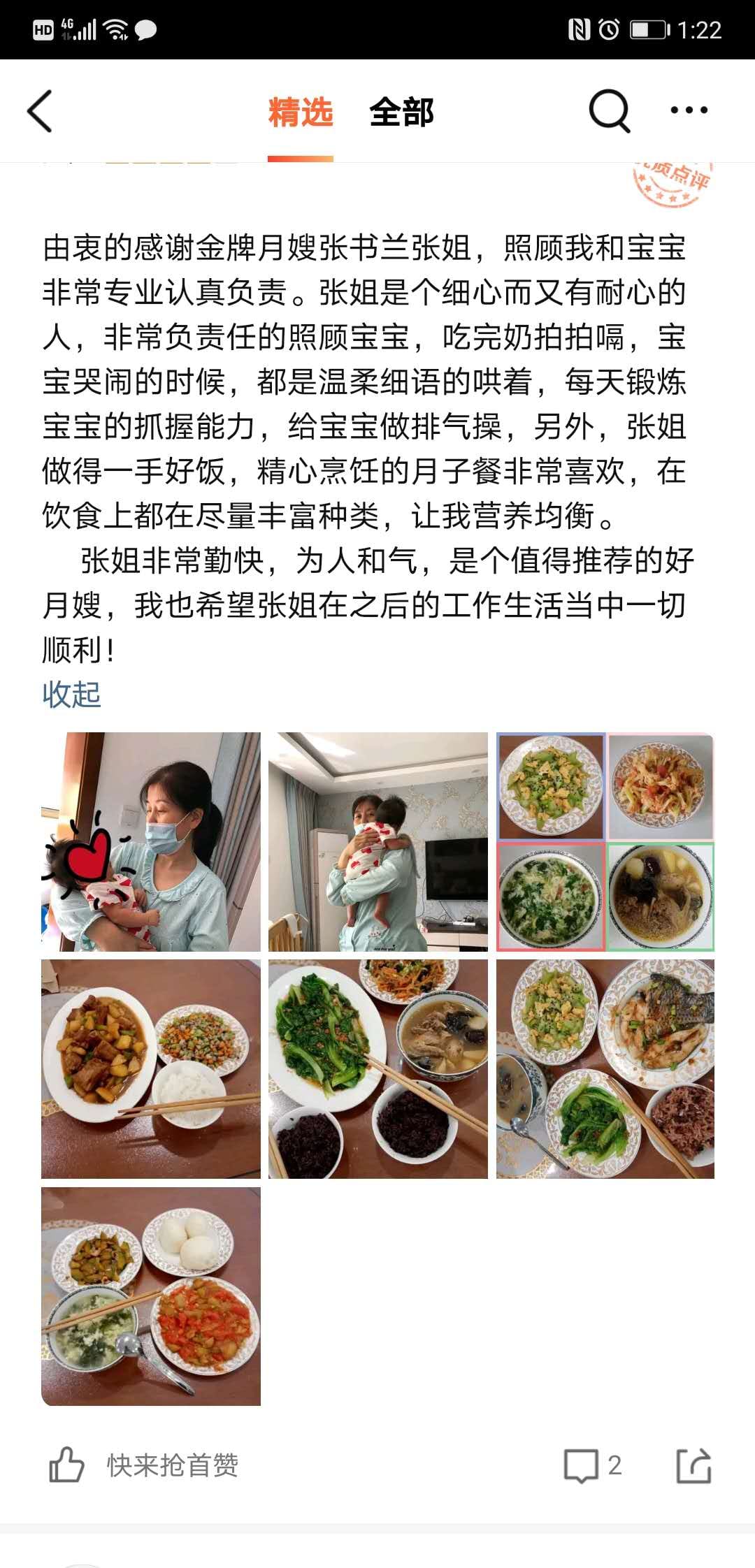Open the comments with 2 replies
This screenshot has height=1568, width=755.
pos(592,1465)
